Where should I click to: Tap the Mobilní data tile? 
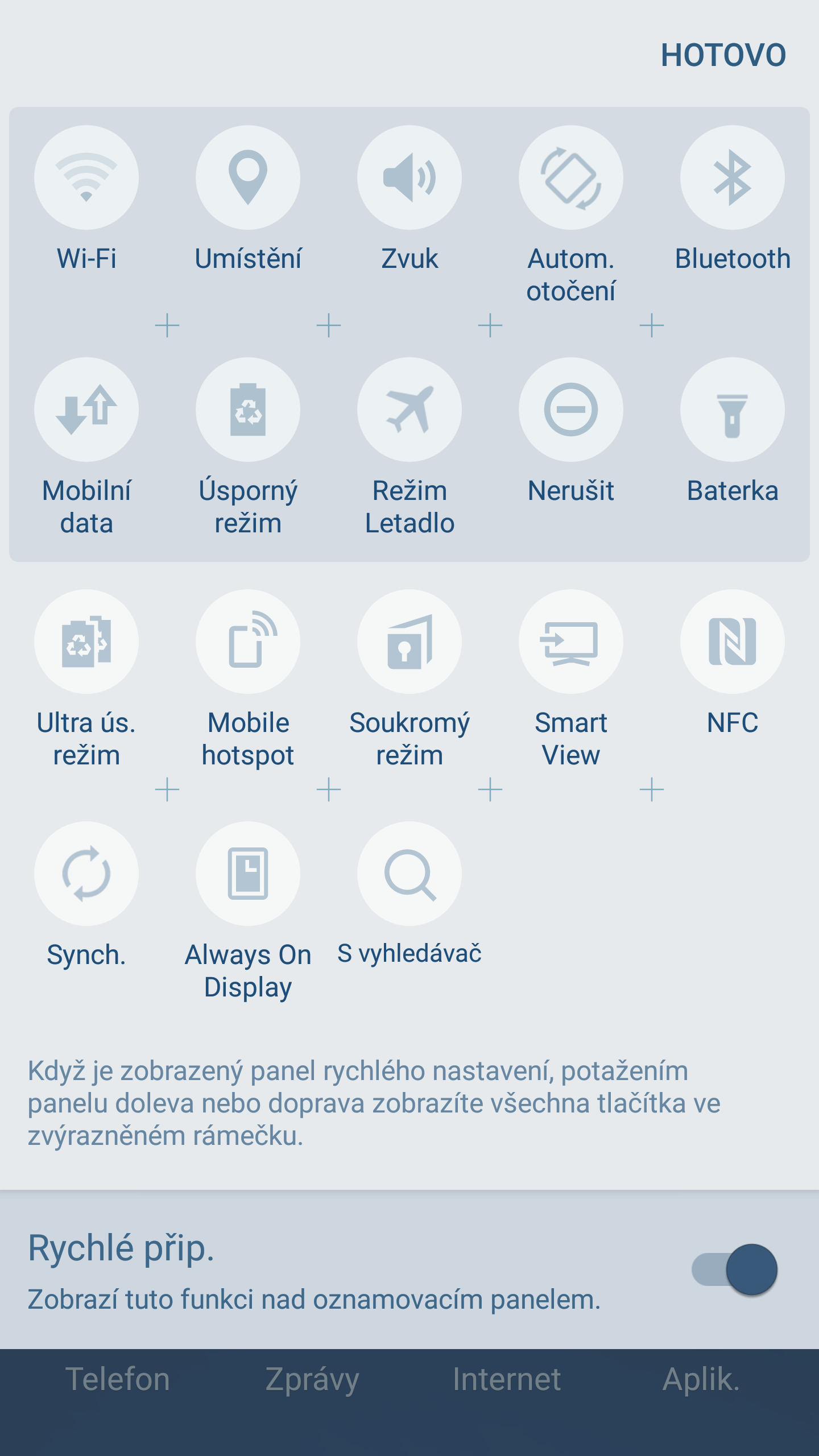click(x=86, y=409)
